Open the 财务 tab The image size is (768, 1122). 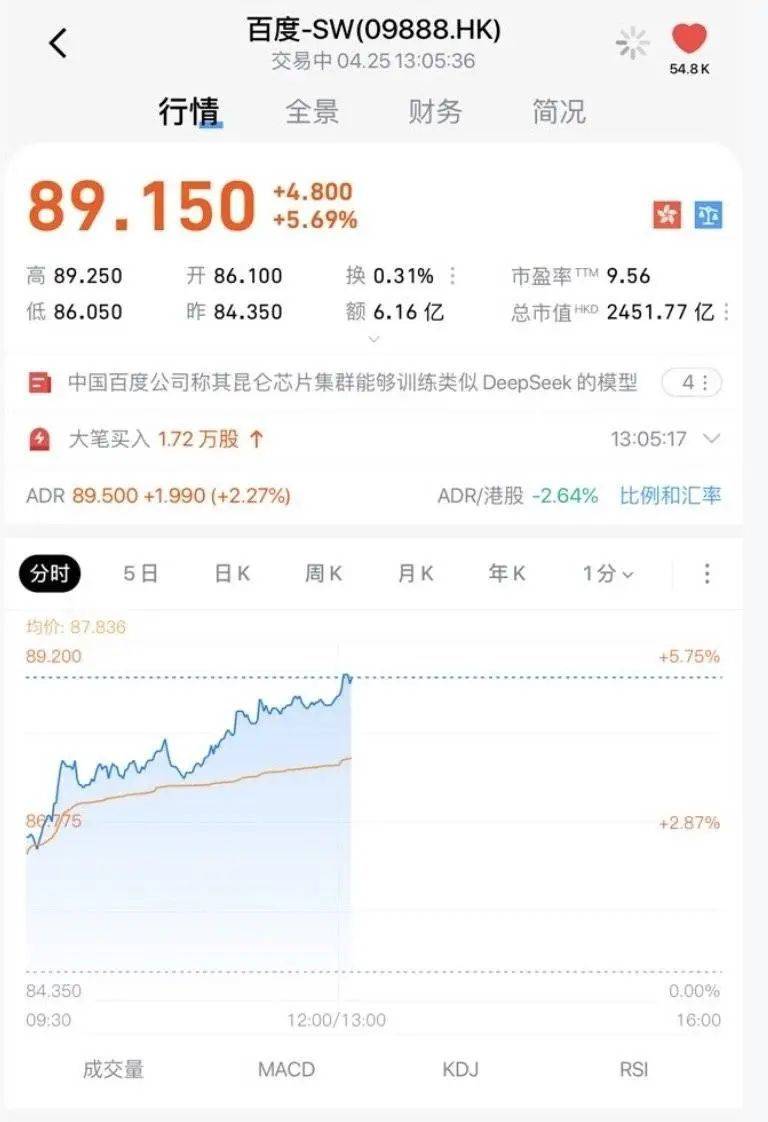point(435,111)
